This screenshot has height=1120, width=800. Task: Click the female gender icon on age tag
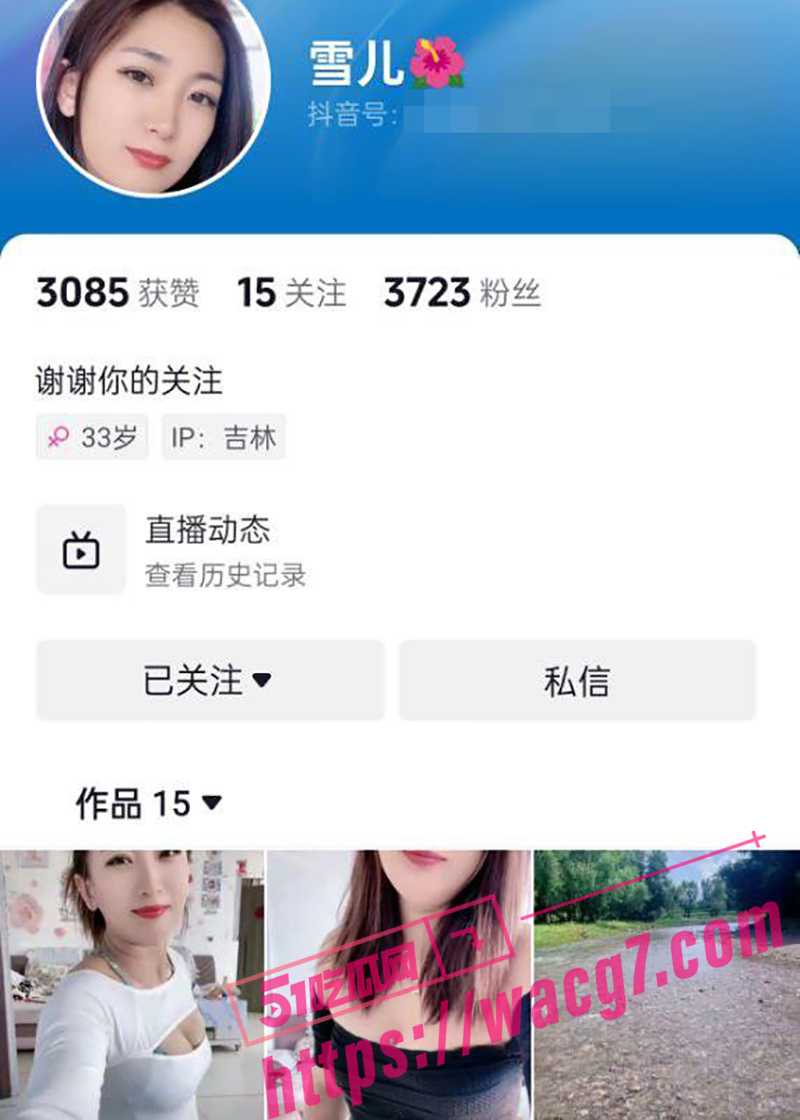tap(58, 437)
